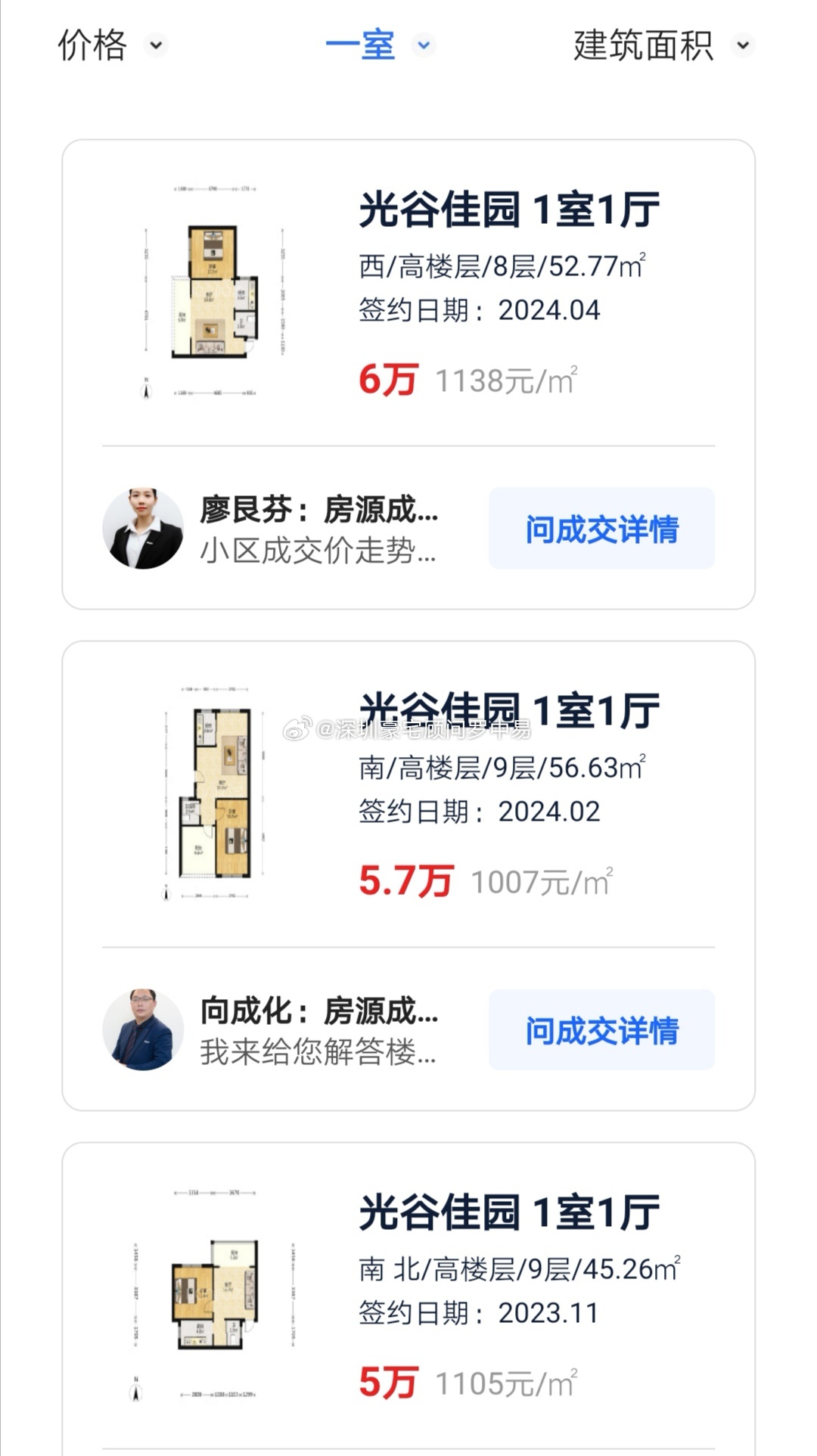The height and width of the screenshot is (1456, 817).
Task: Tap 问成交详情 next to 向成化
Action: tap(601, 1030)
